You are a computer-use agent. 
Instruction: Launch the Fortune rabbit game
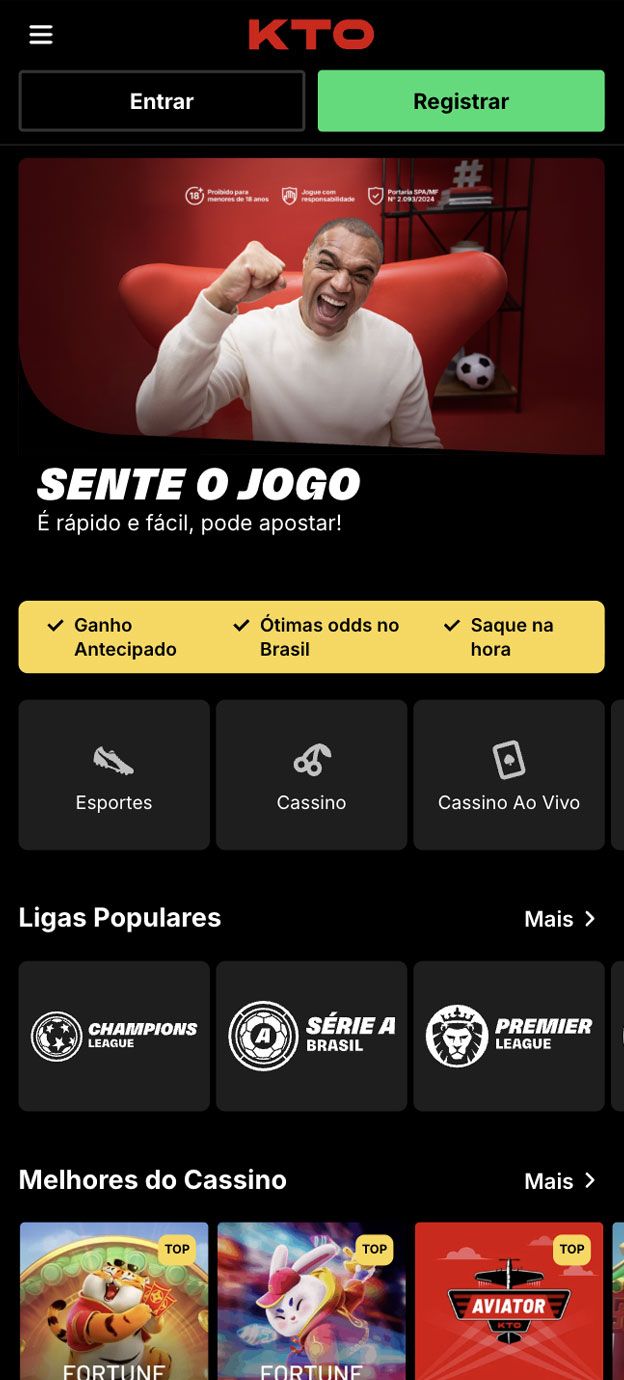pos(311,1300)
